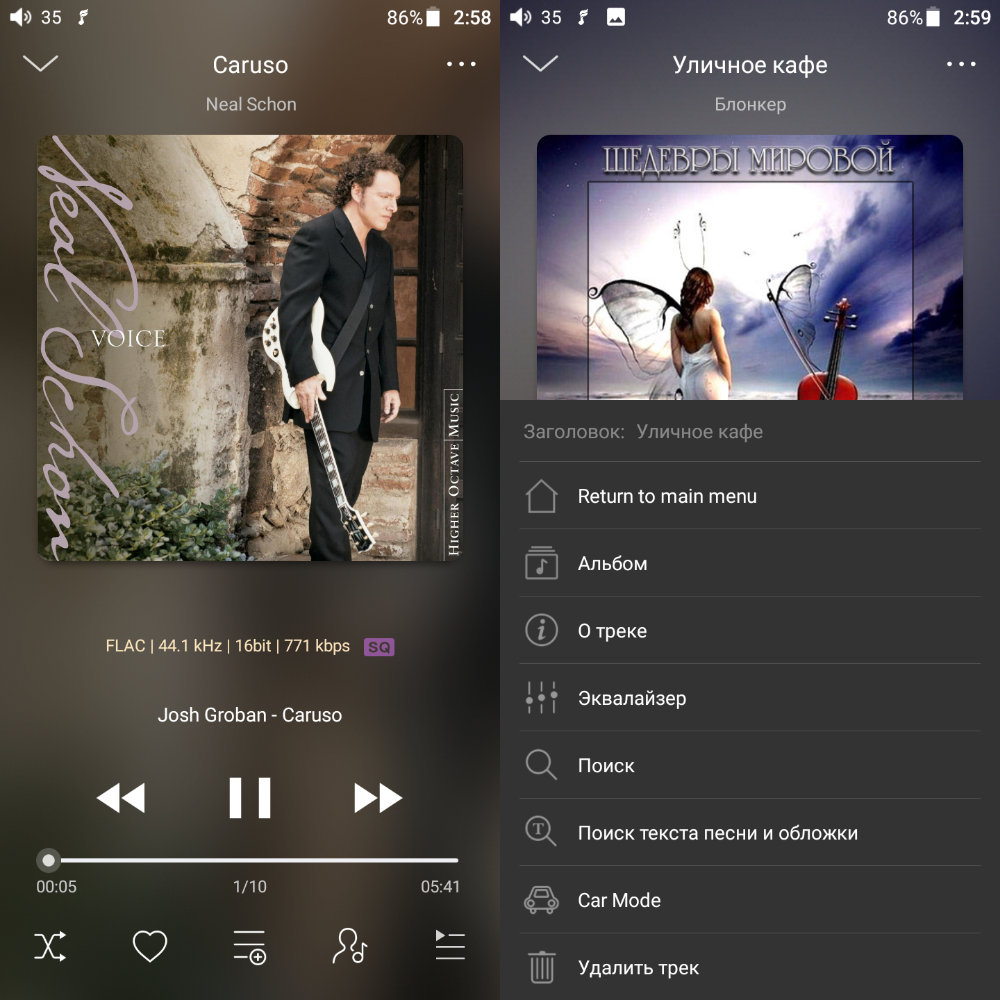Screen dimensions: 1000x1000
Task: Collapse the Caruso player with the chevron
Action: (41, 64)
